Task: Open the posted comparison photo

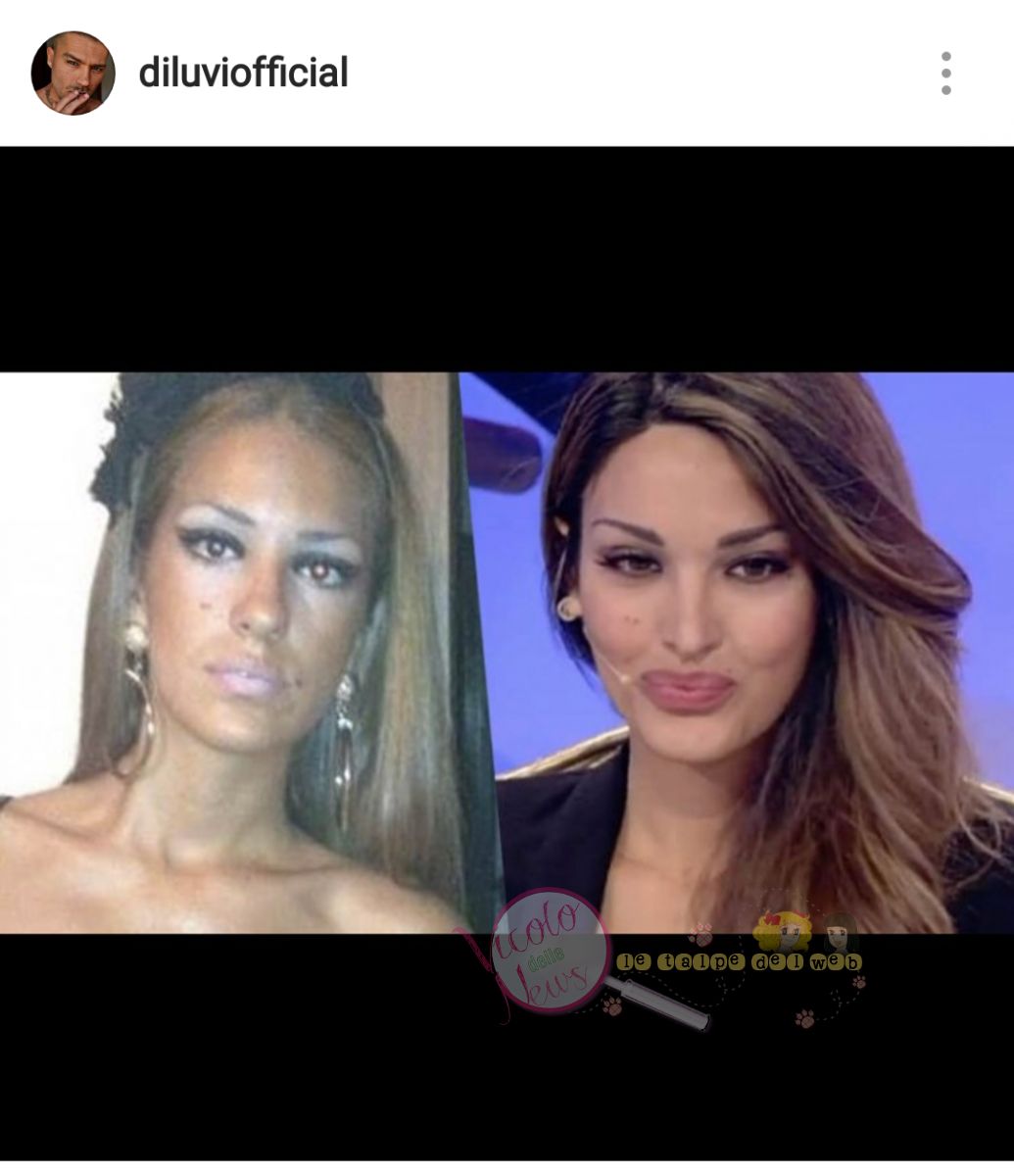Action: tap(507, 652)
